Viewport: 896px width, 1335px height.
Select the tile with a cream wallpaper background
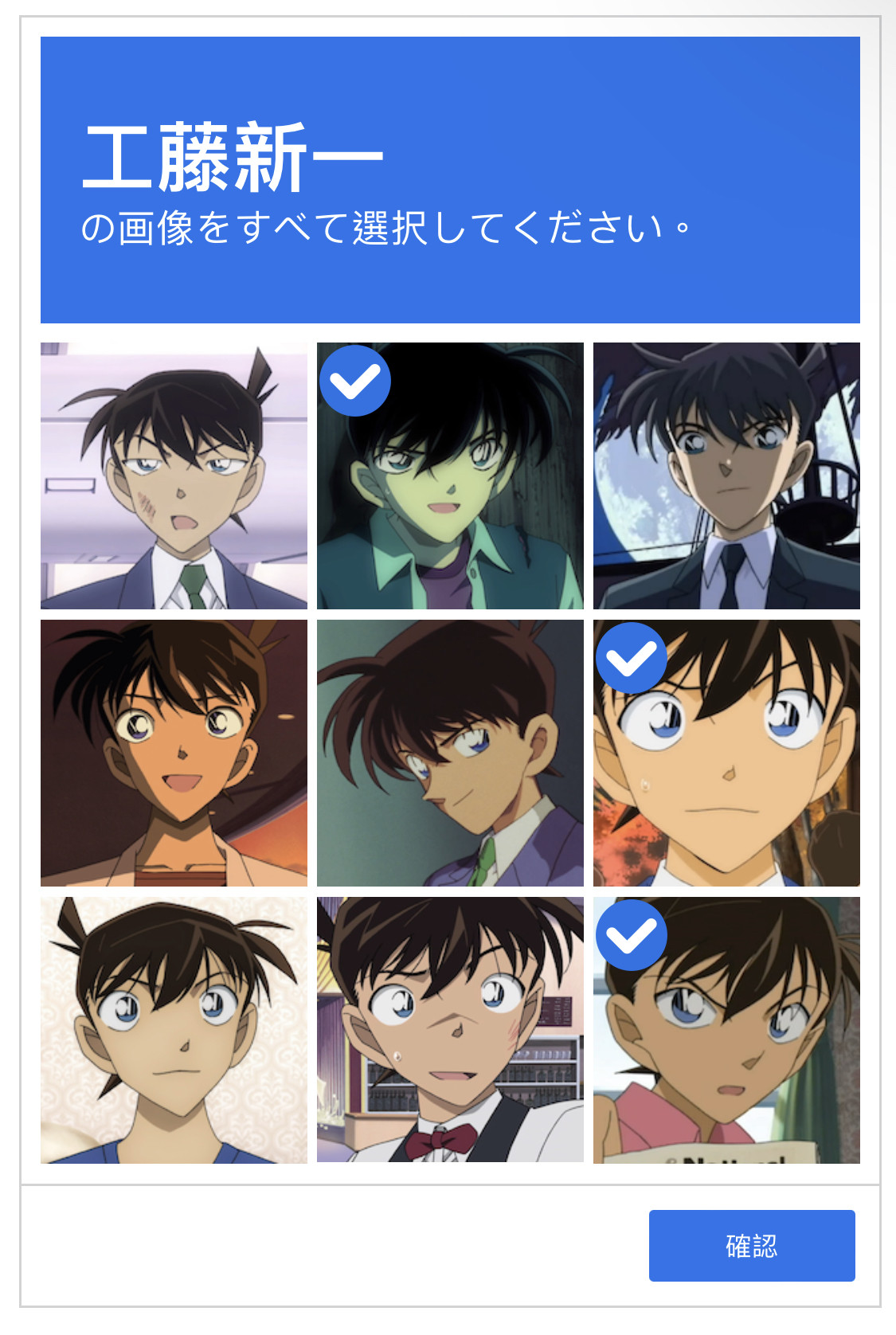(x=174, y=1030)
